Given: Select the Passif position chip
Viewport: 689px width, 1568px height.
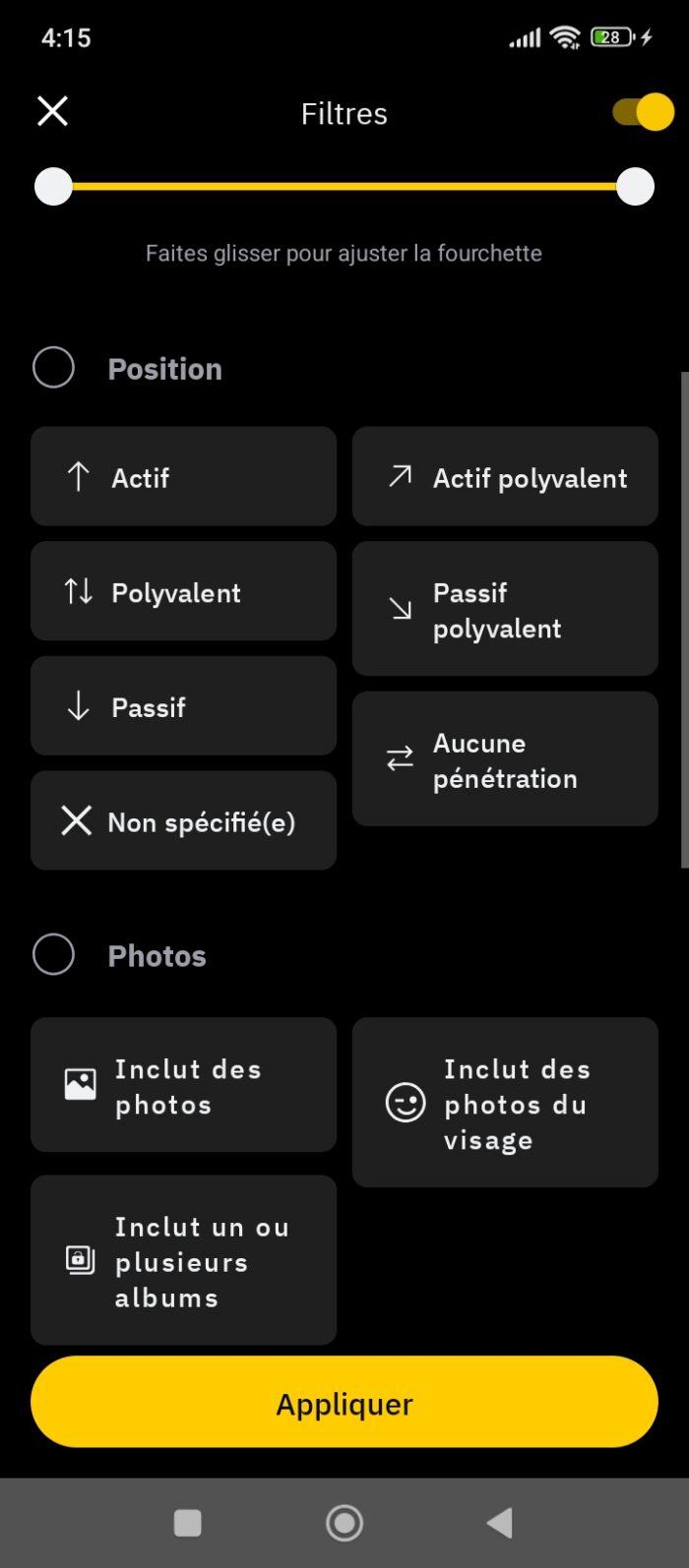Looking at the screenshot, I should click(x=183, y=706).
